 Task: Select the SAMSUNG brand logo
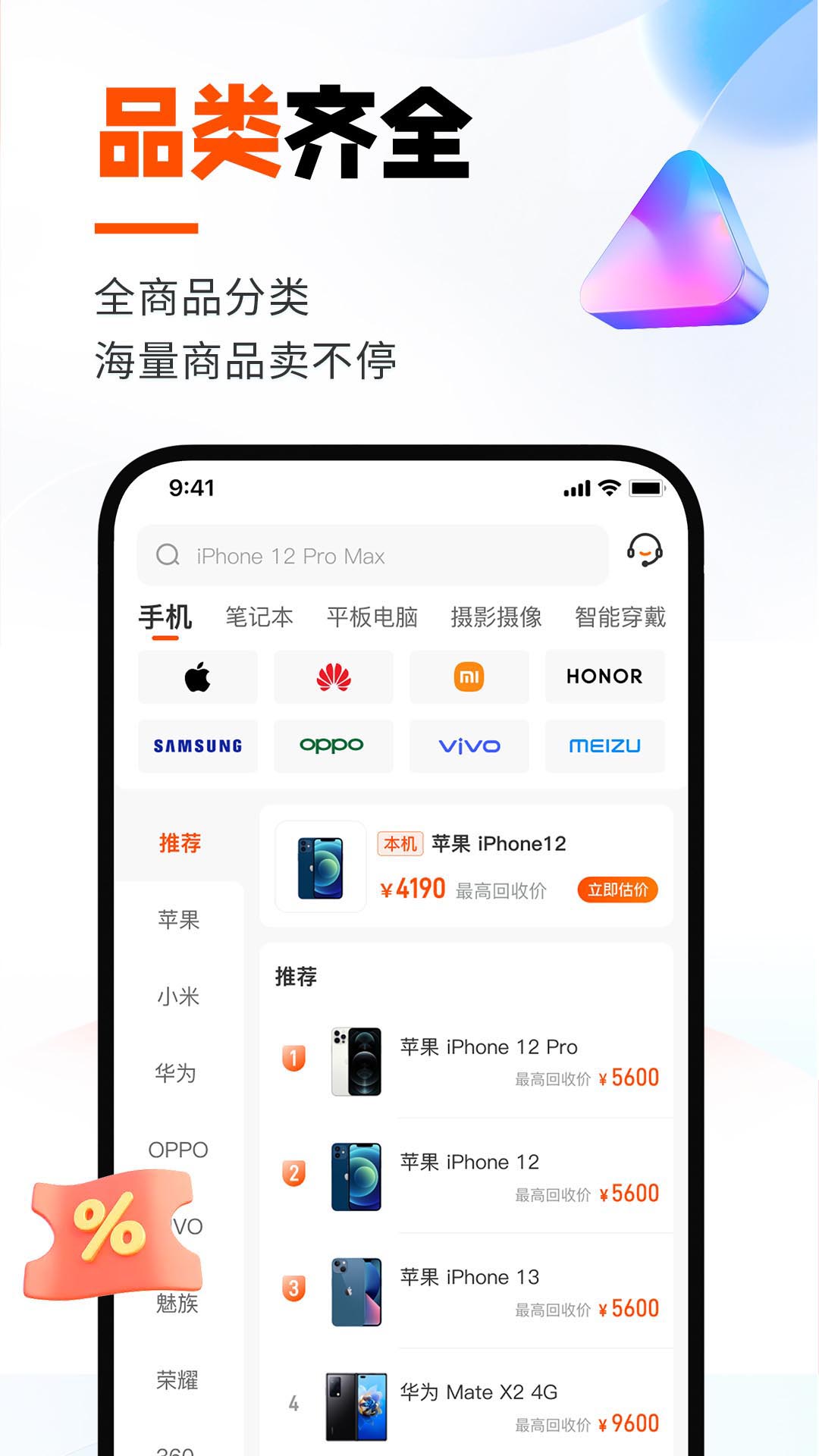coord(197,745)
